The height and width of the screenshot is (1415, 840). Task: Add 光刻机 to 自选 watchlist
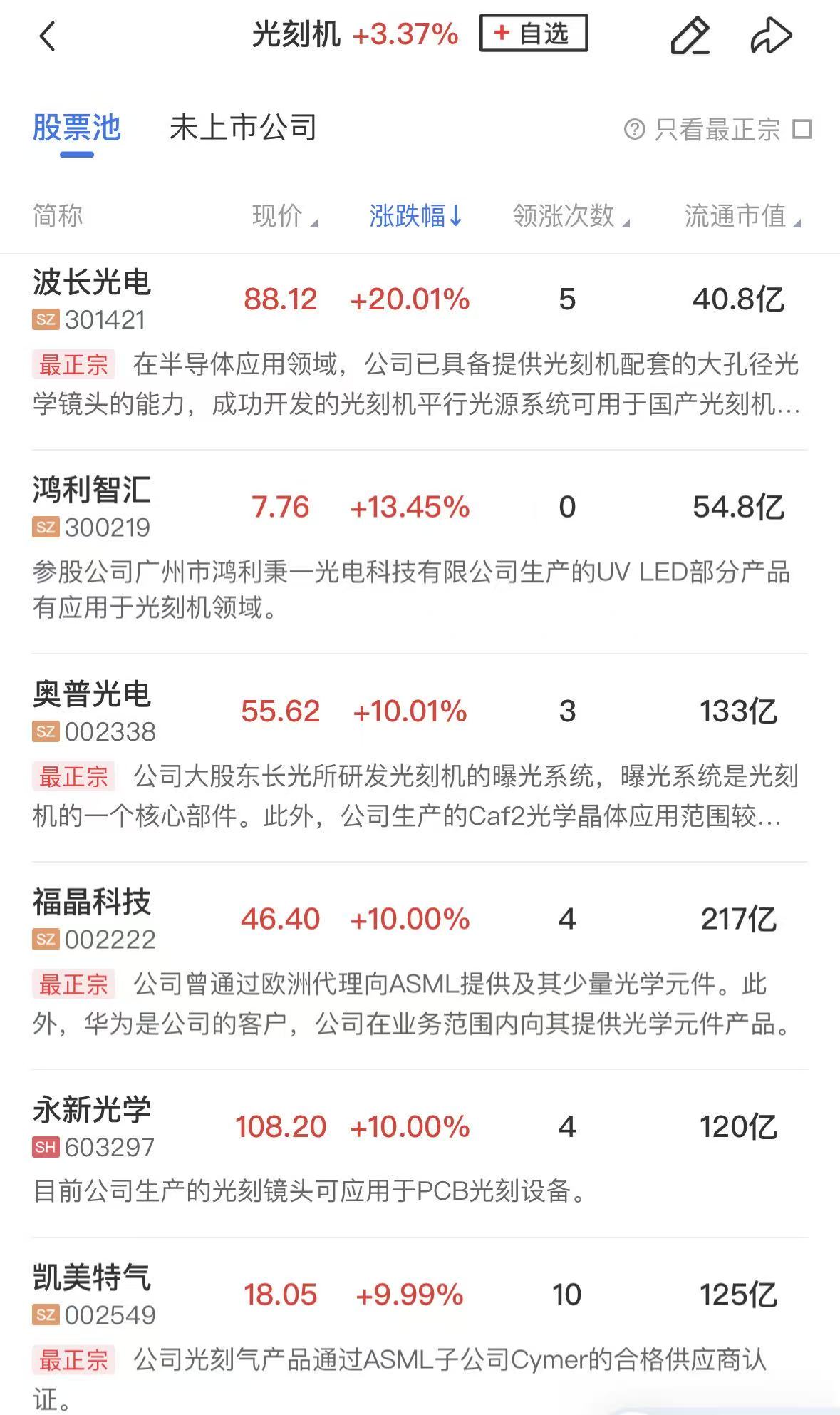pos(534,34)
